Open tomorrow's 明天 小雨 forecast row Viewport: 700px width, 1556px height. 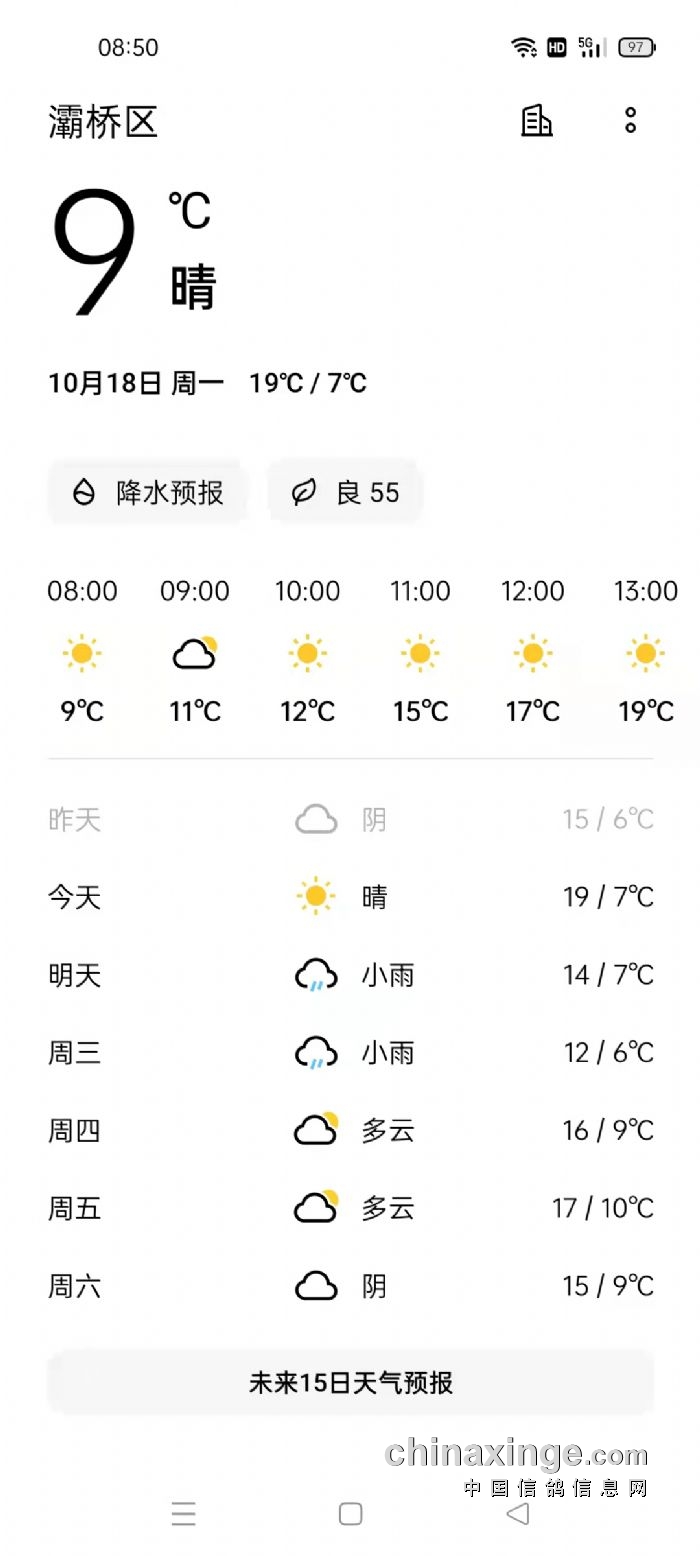point(350,975)
